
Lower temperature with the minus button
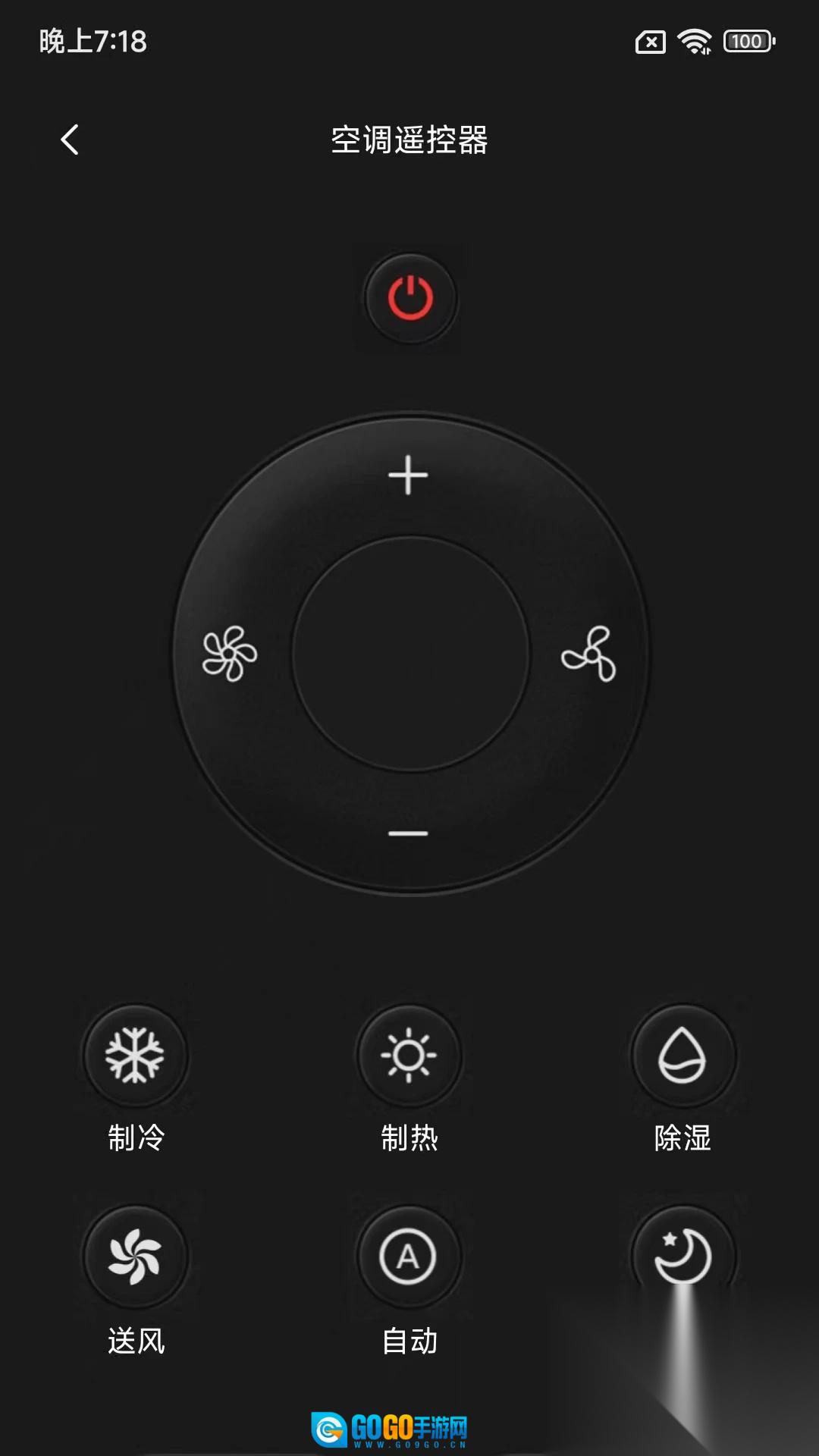[x=409, y=833]
